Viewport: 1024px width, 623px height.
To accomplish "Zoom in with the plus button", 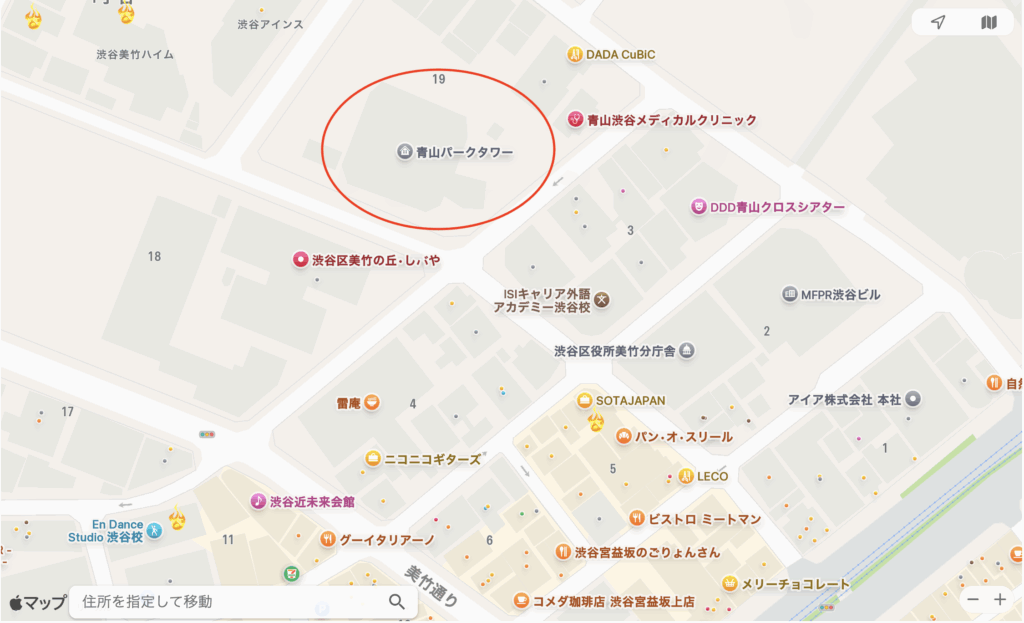I will click(1000, 599).
